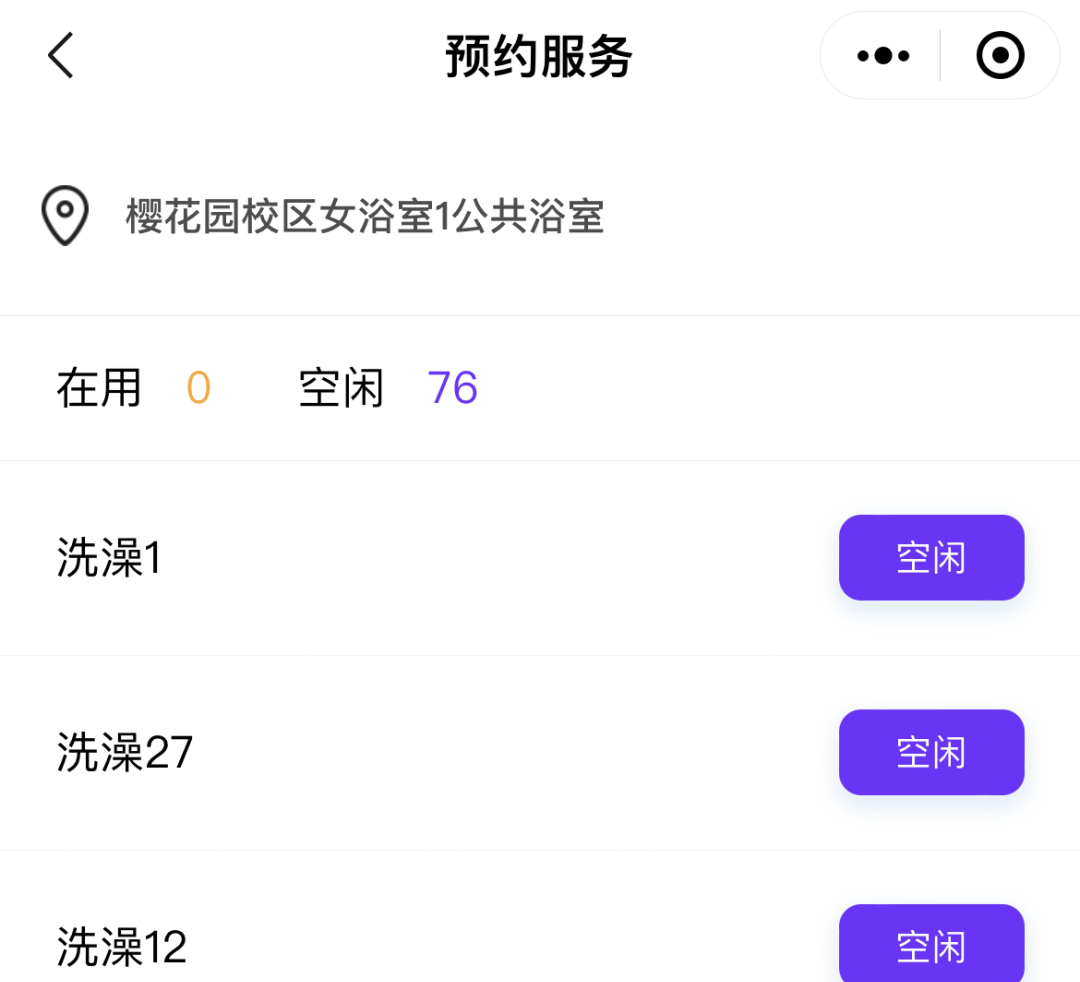The width and height of the screenshot is (1080, 982).
Task: Close the mini program via the circle icon
Action: [x=1000, y=56]
